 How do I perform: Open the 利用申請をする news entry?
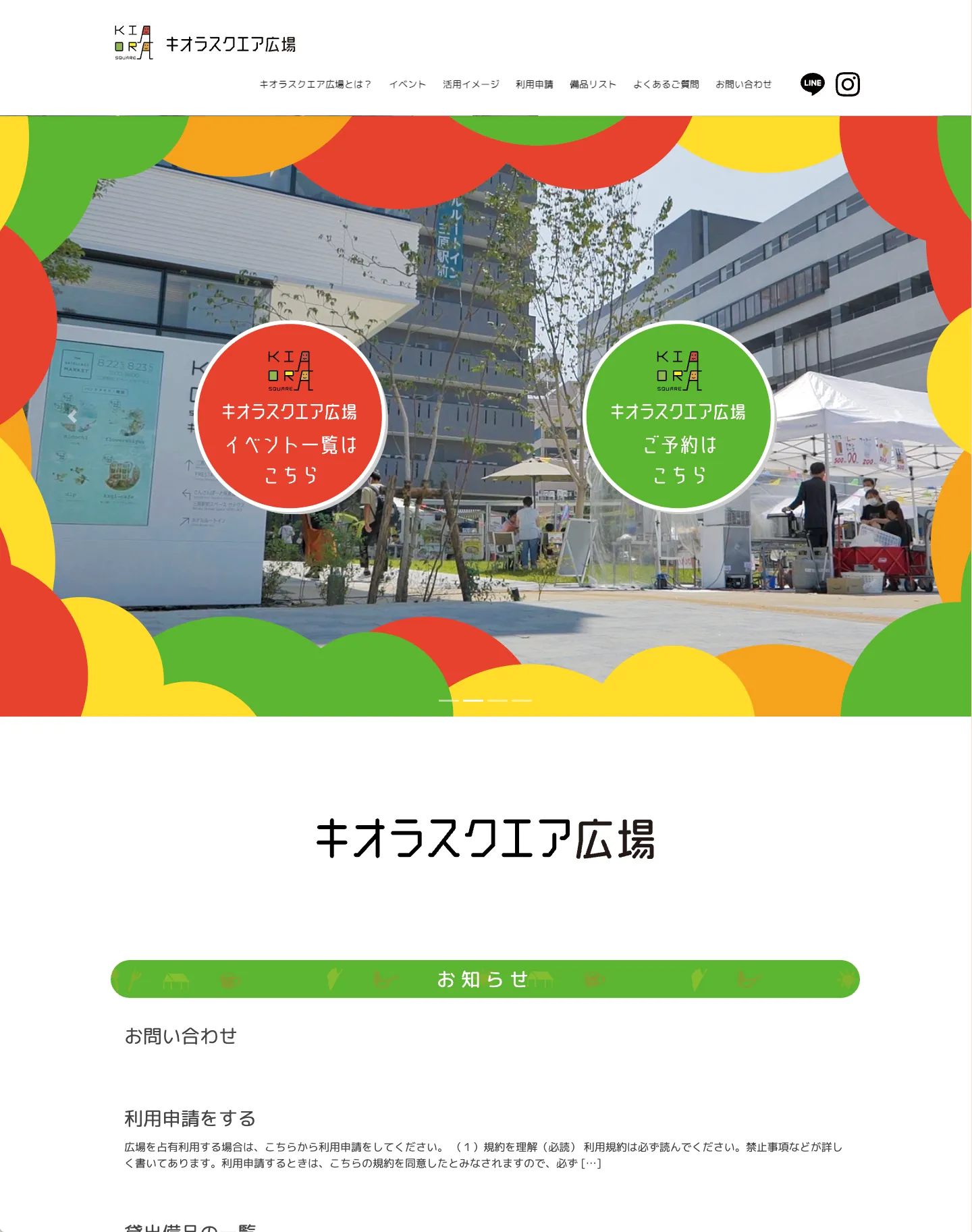190,1118
